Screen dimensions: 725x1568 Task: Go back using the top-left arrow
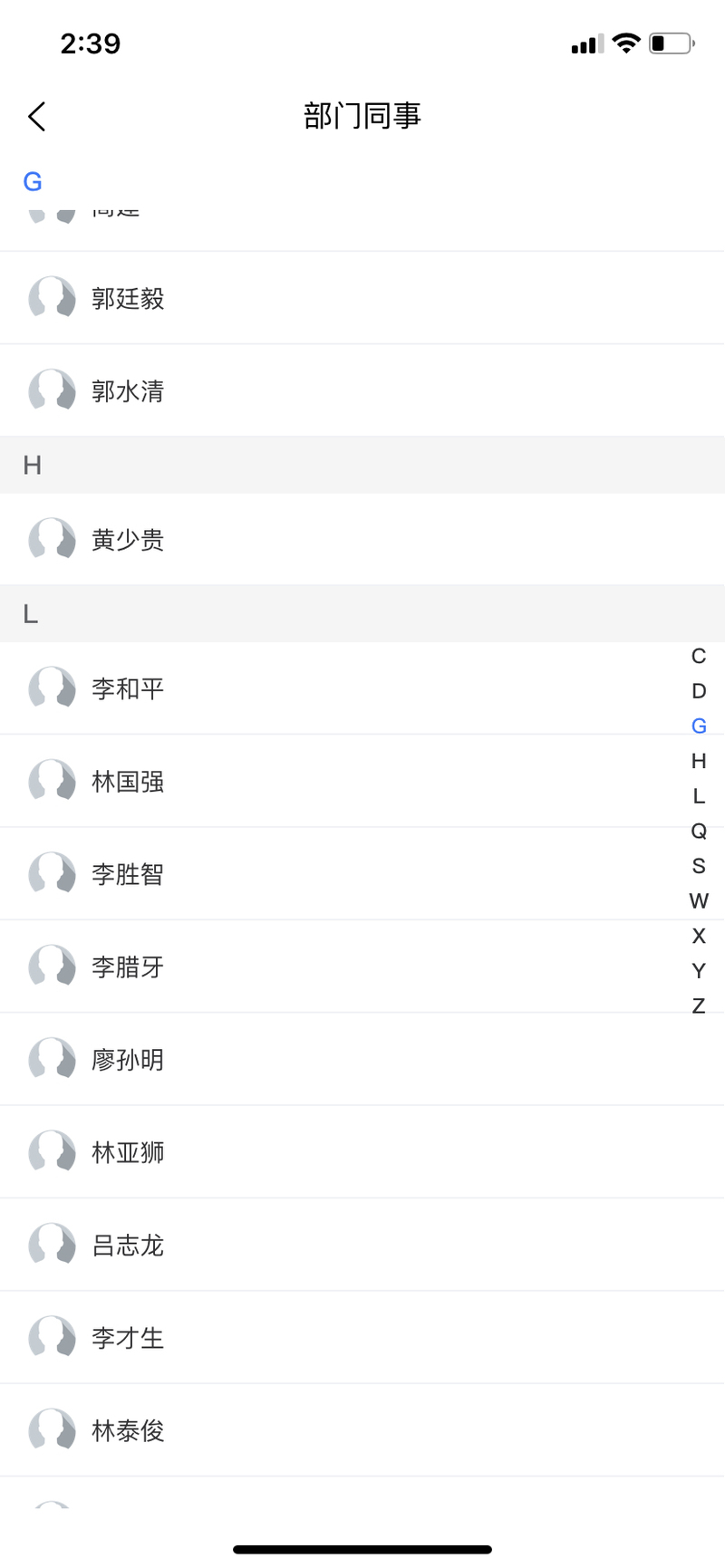(36, 116)
